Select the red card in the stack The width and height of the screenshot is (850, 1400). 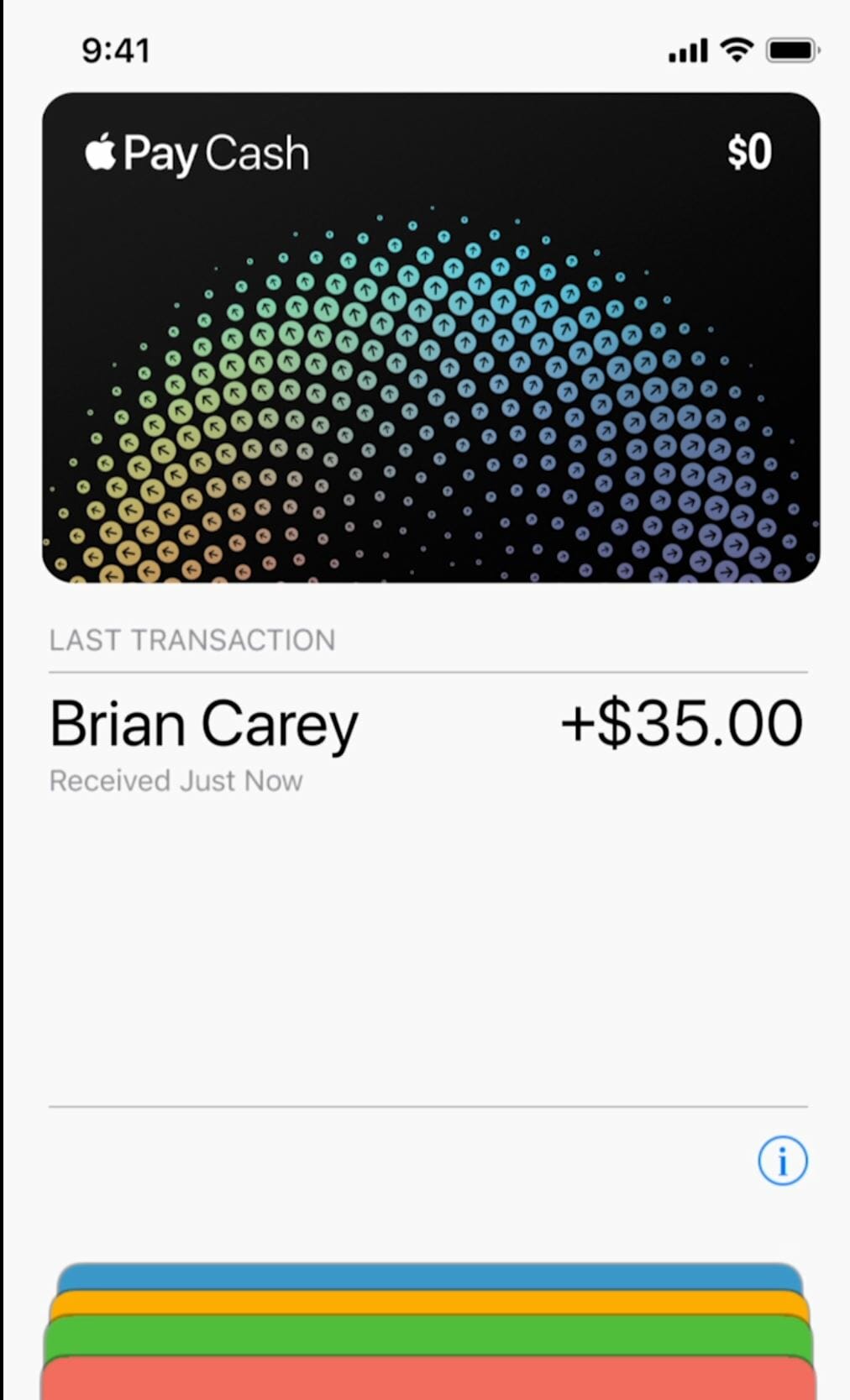click(x=428, y=1378)
